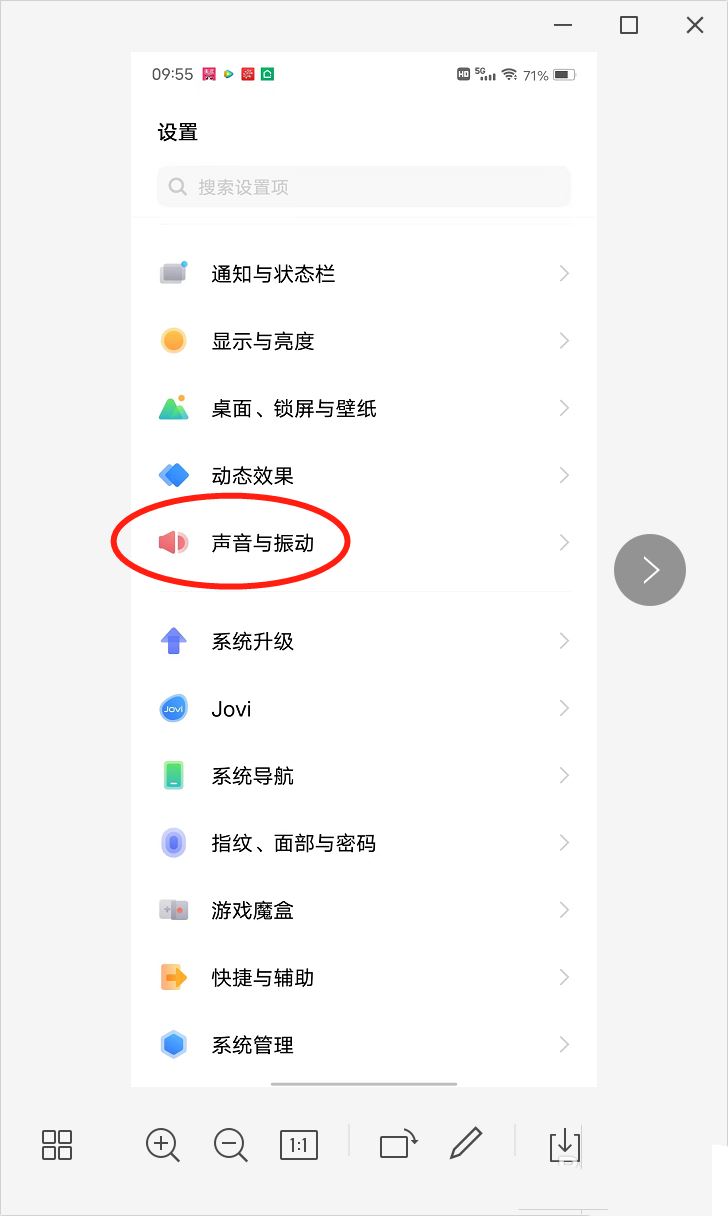This screenshot has height=1216, width=728.
Task: Zoom out of the image
Action: click(x=230, y=1145)
